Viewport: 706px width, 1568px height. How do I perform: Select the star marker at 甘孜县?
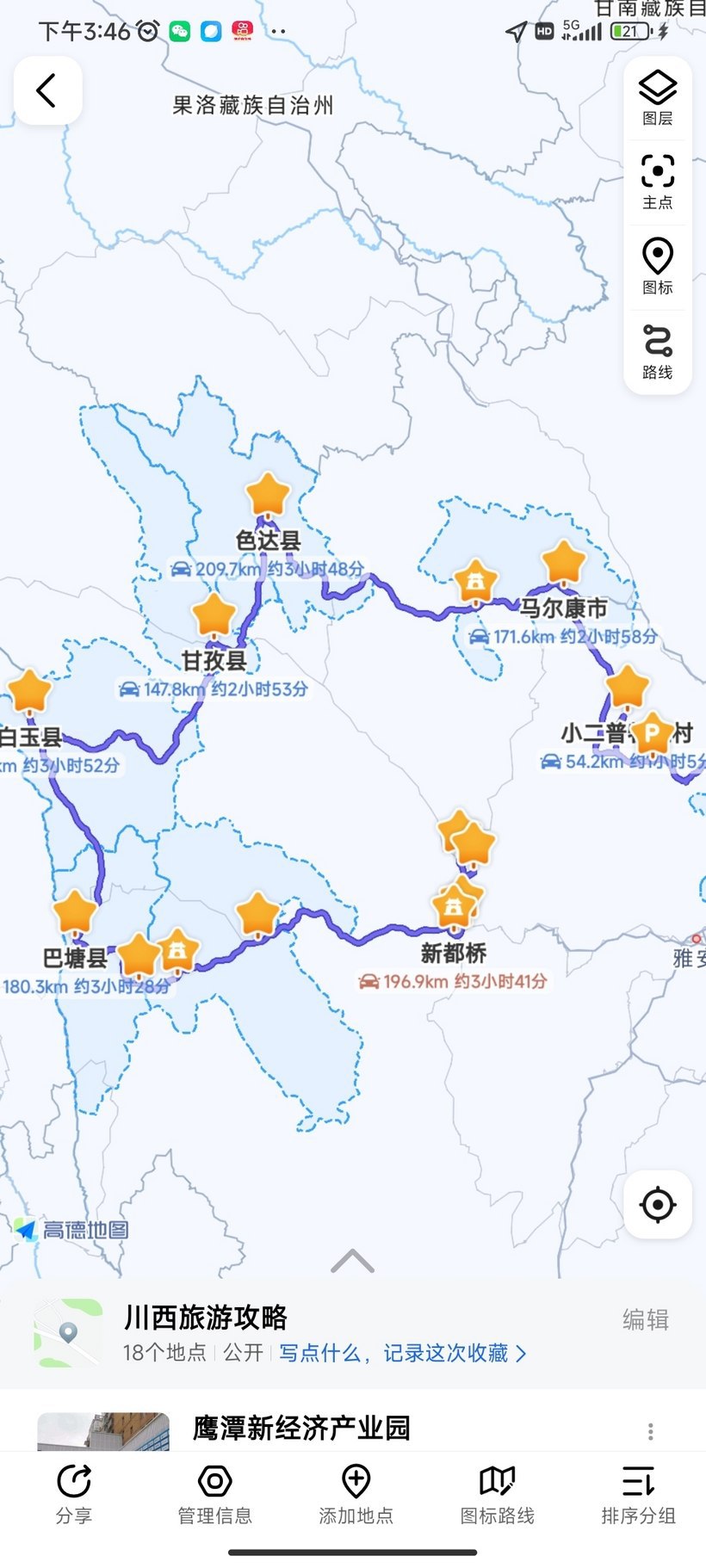(214, 615)
